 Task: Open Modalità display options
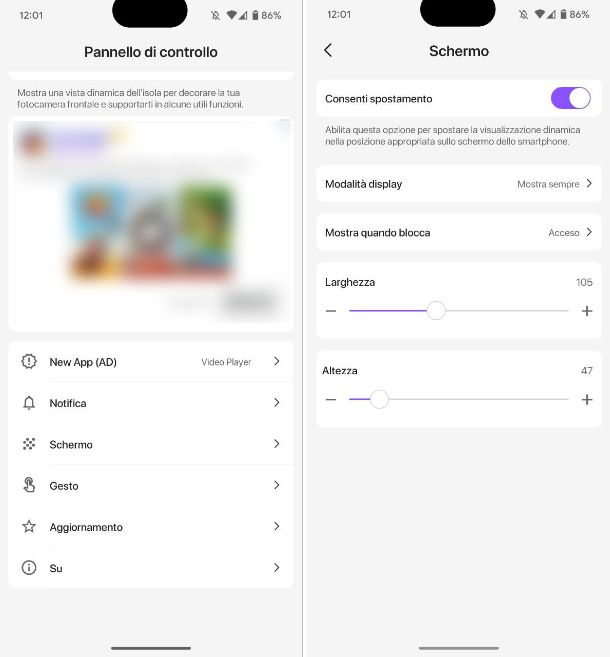[458, 184]
